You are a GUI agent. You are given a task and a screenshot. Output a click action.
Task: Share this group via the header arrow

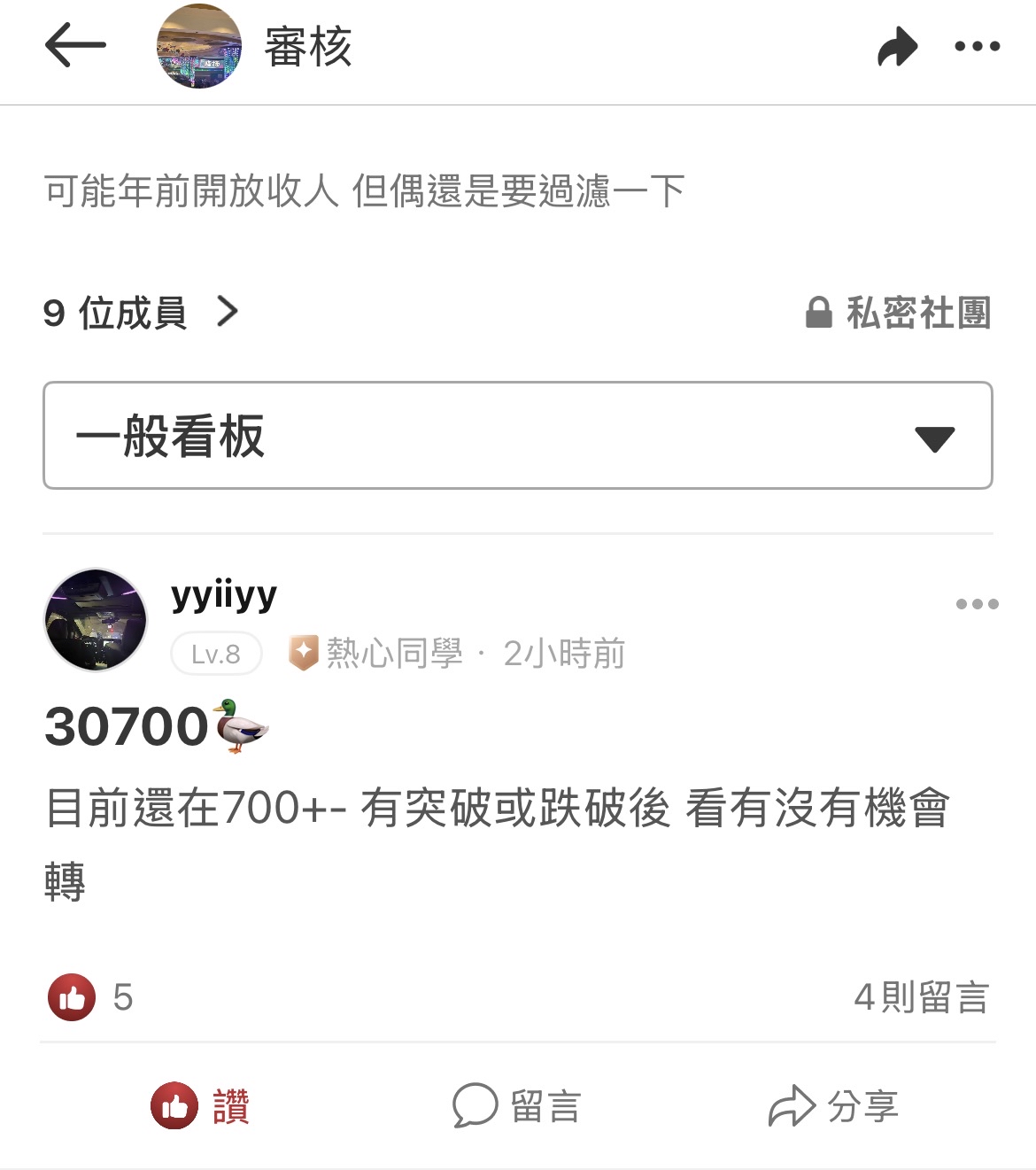pyautogui.click(x=897, y=47)
